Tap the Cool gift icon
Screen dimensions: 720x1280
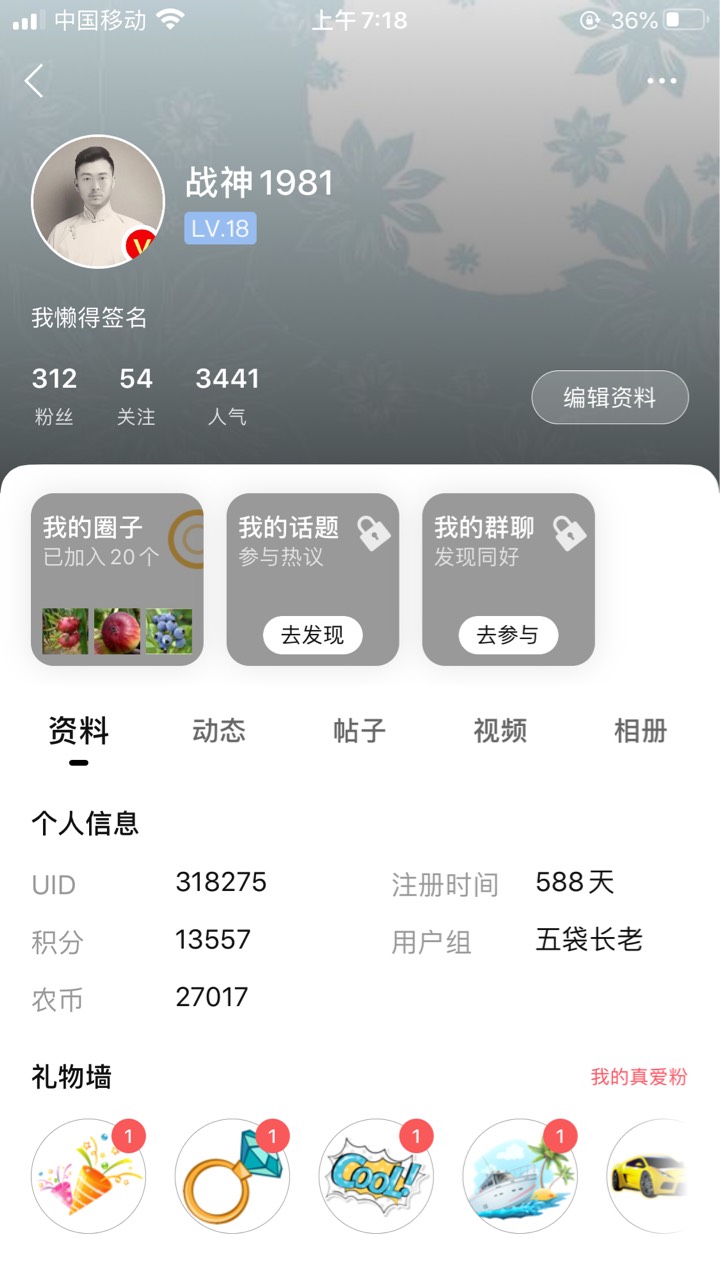click(x=376, y=1176)
